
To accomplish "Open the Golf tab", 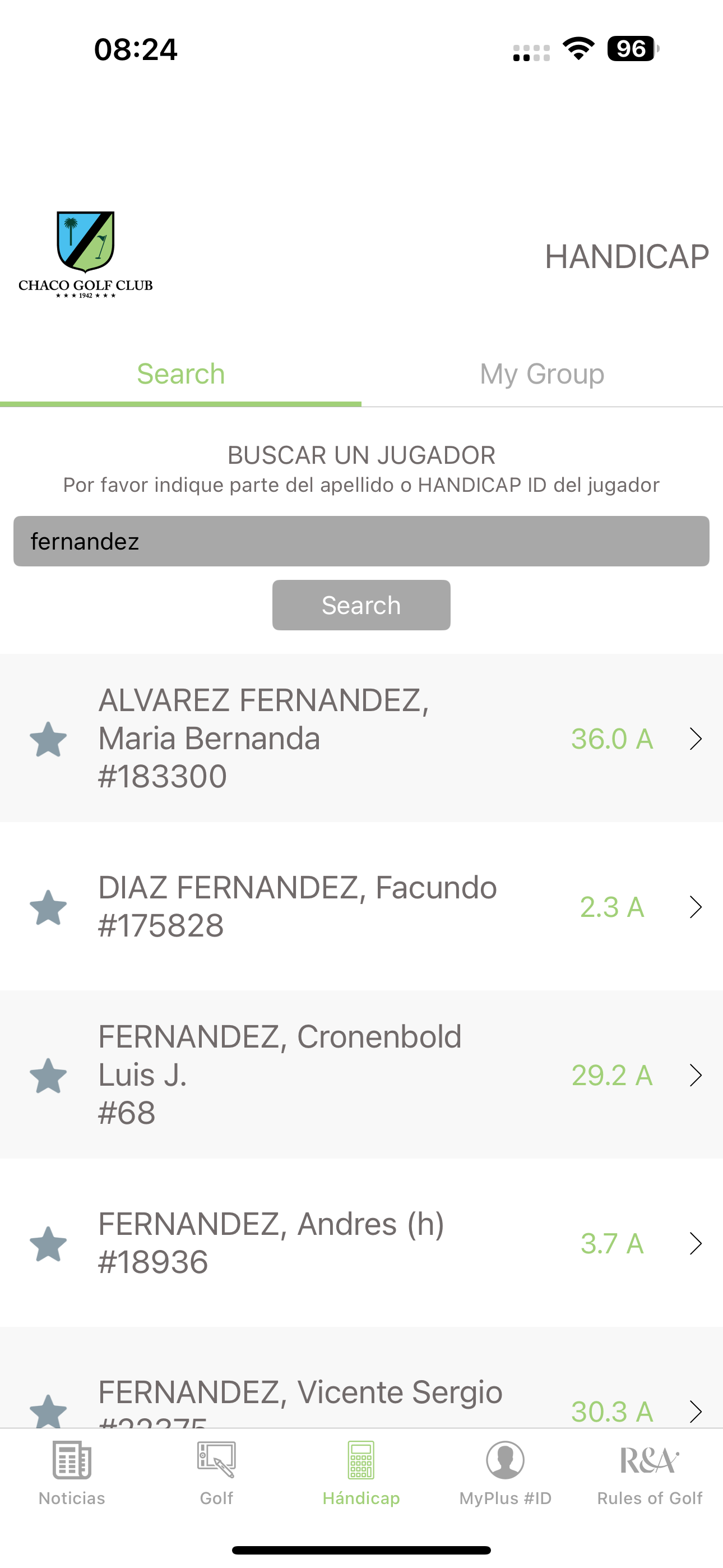I will (x=217, y=1473).
